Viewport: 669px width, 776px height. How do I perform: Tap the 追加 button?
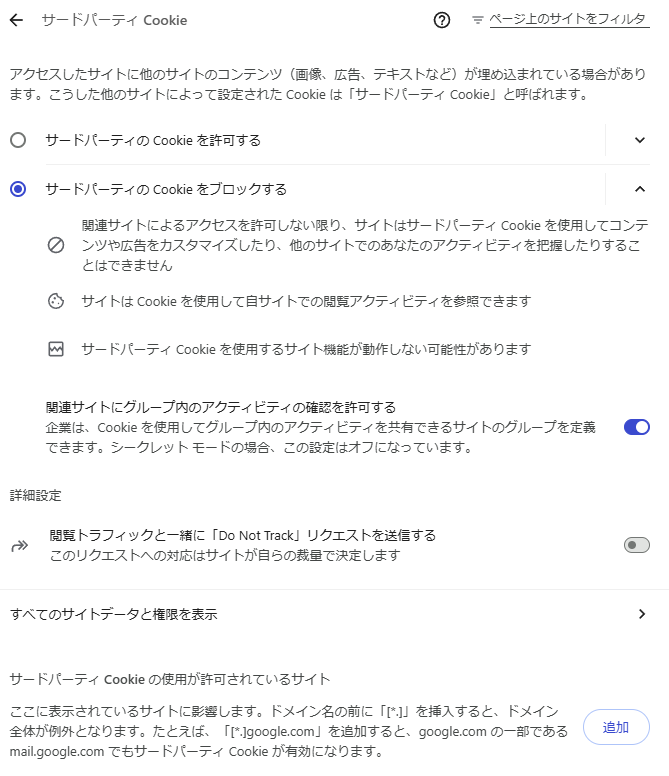[616, 727]
